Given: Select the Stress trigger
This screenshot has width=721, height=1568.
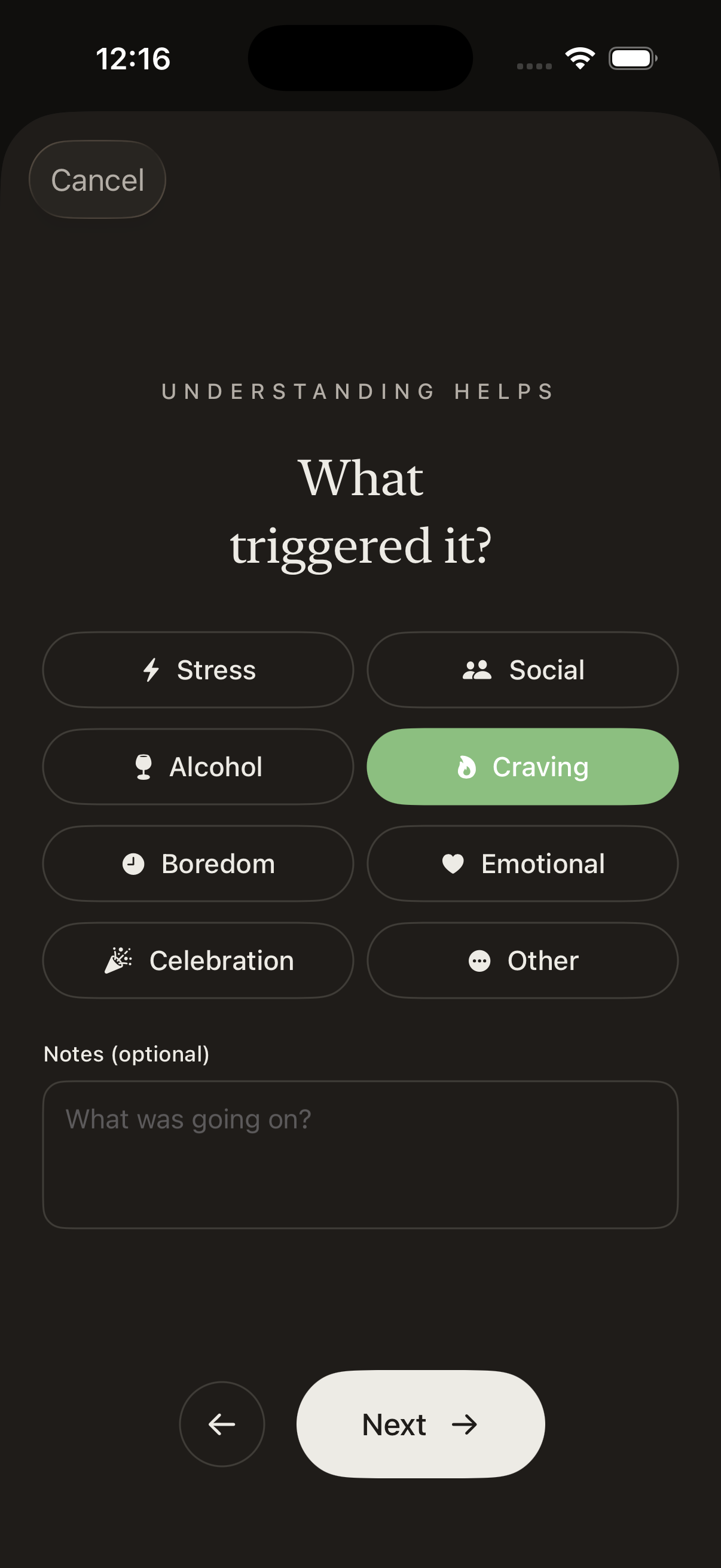Looking at the screenshot, I should point(197,670).
